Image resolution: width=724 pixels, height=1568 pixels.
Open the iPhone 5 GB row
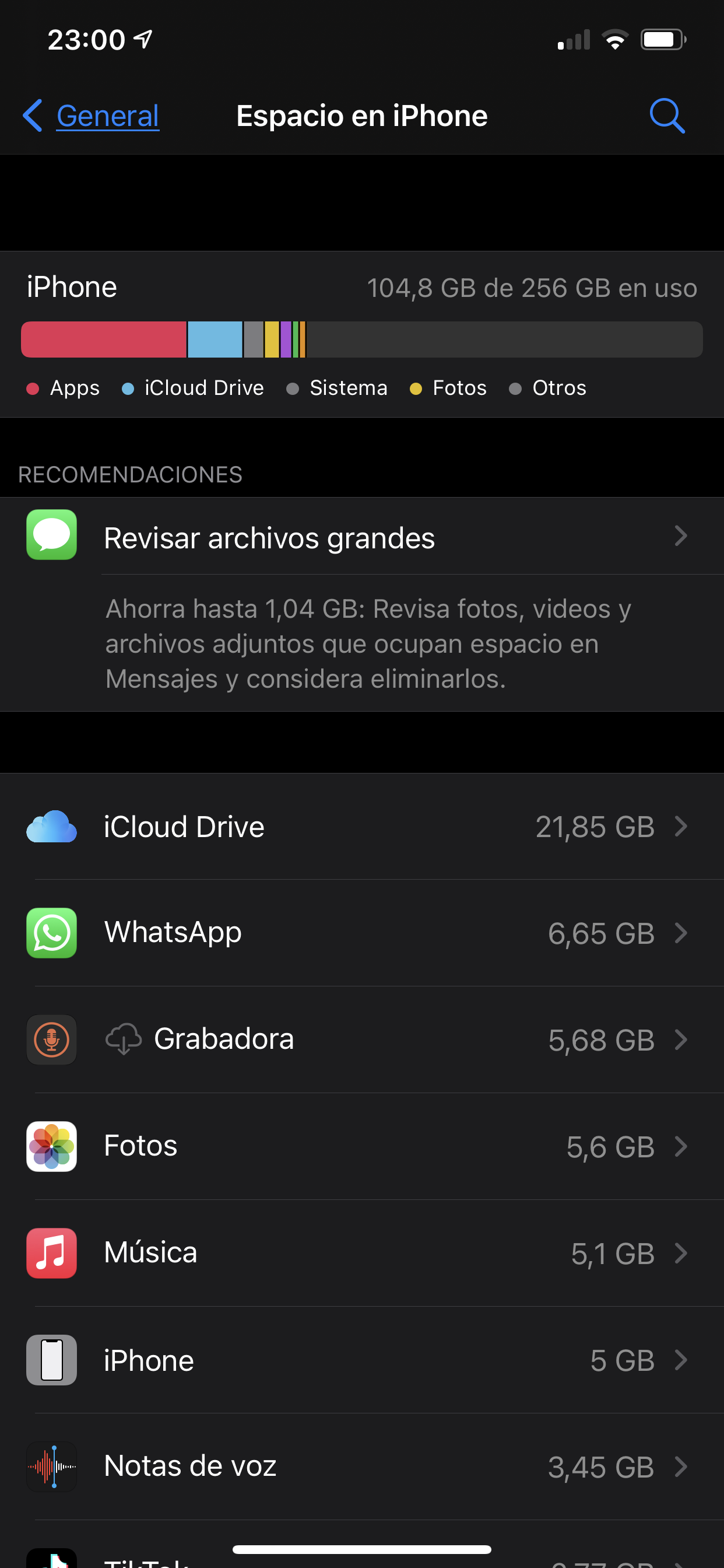(x=362, y=1360)
